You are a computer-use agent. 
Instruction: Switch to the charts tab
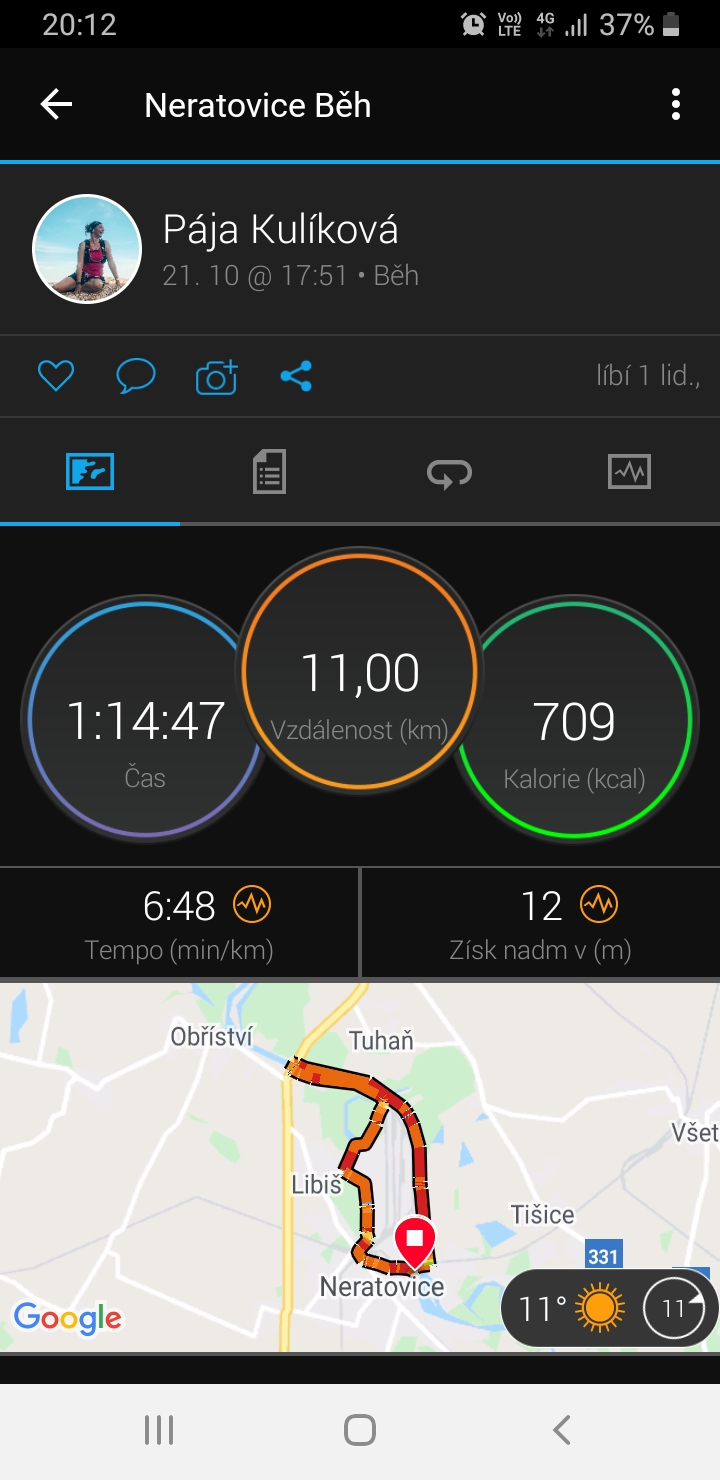pos(630,471)
